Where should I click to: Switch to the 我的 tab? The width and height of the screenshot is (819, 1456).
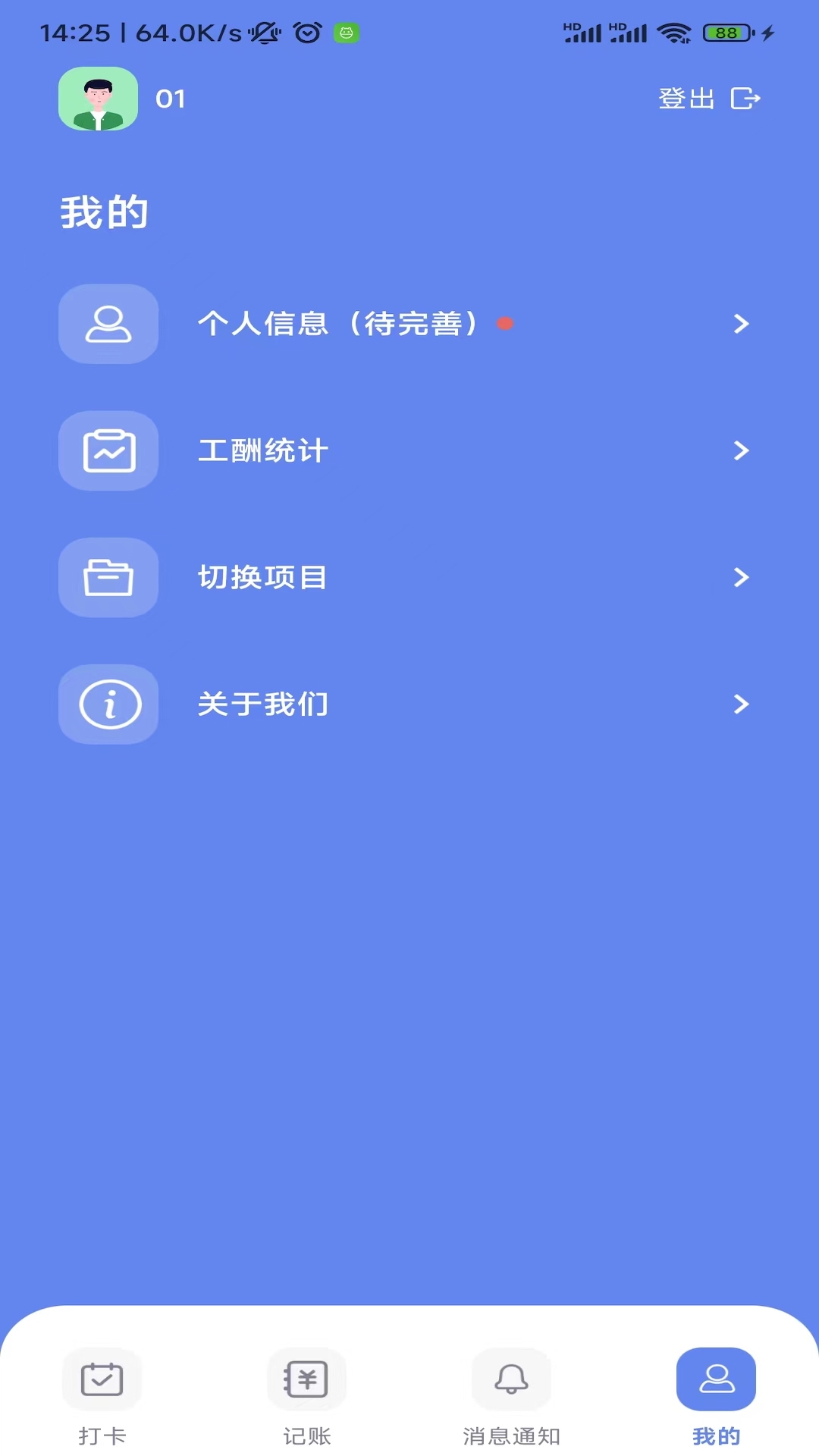pos(716,1399)
